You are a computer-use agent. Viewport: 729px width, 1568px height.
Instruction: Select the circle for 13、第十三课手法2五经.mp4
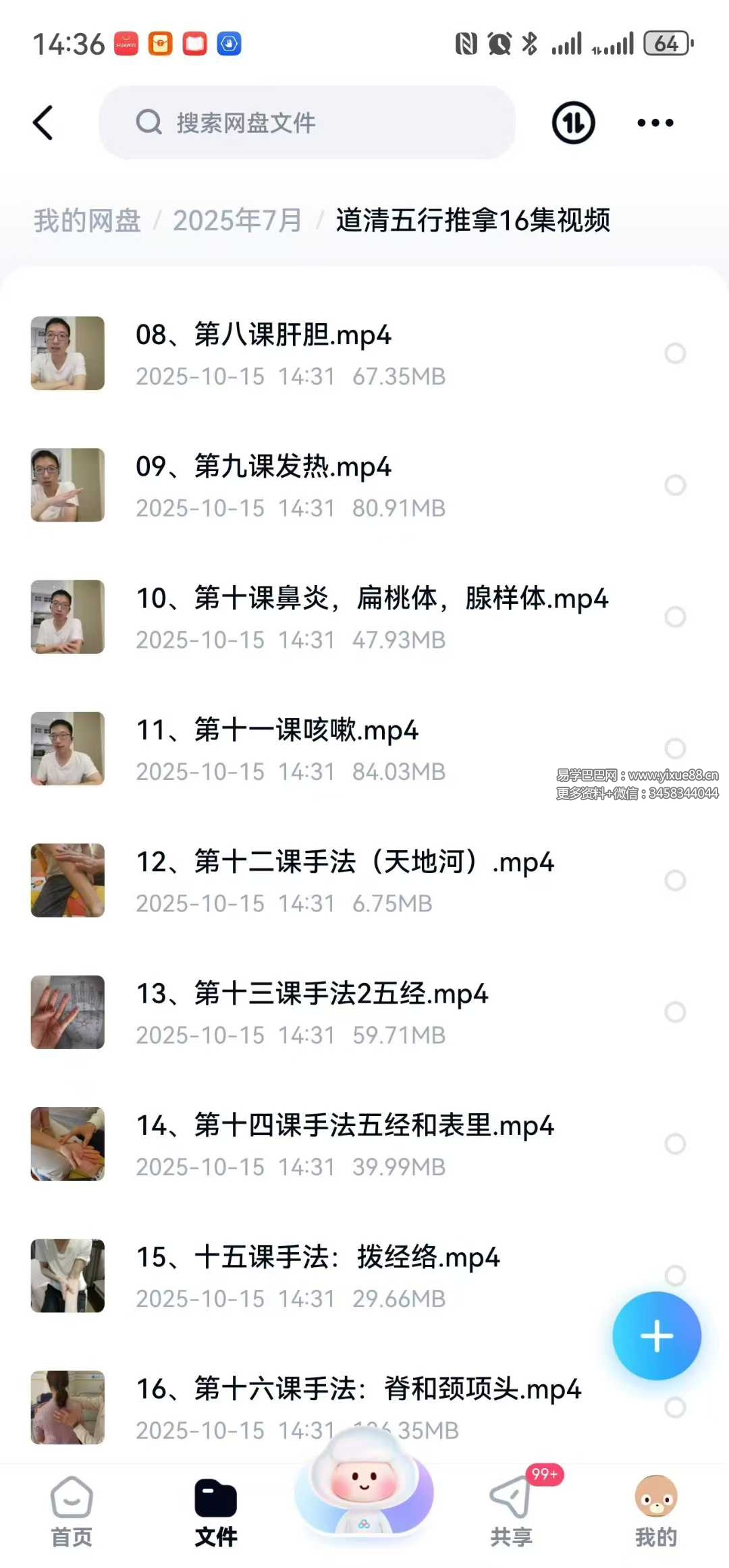coord(675,1012)
